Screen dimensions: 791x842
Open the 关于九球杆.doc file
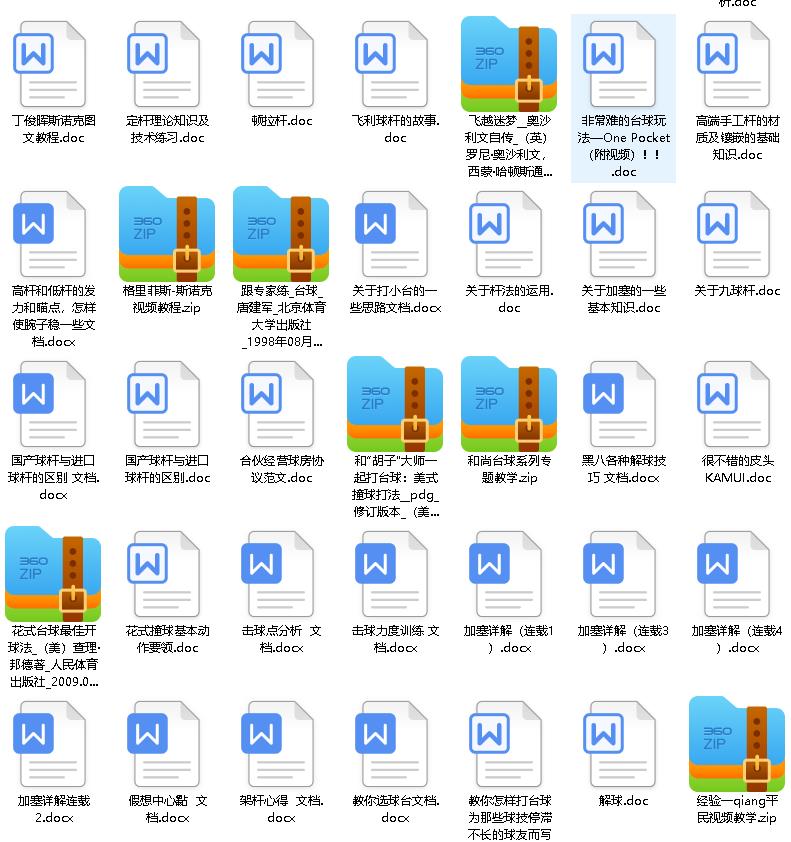[735, 235]
